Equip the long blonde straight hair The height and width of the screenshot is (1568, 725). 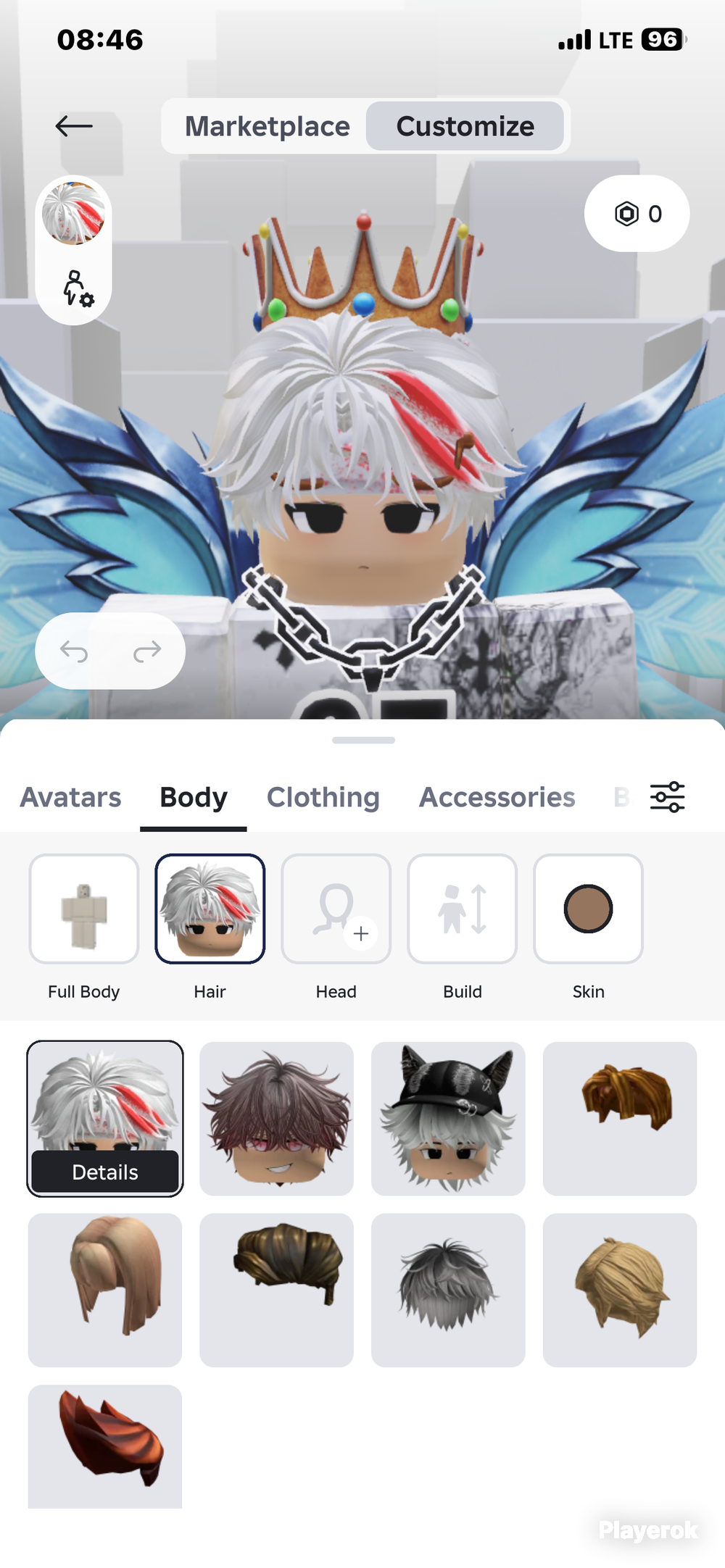[x=105, y=1290]
